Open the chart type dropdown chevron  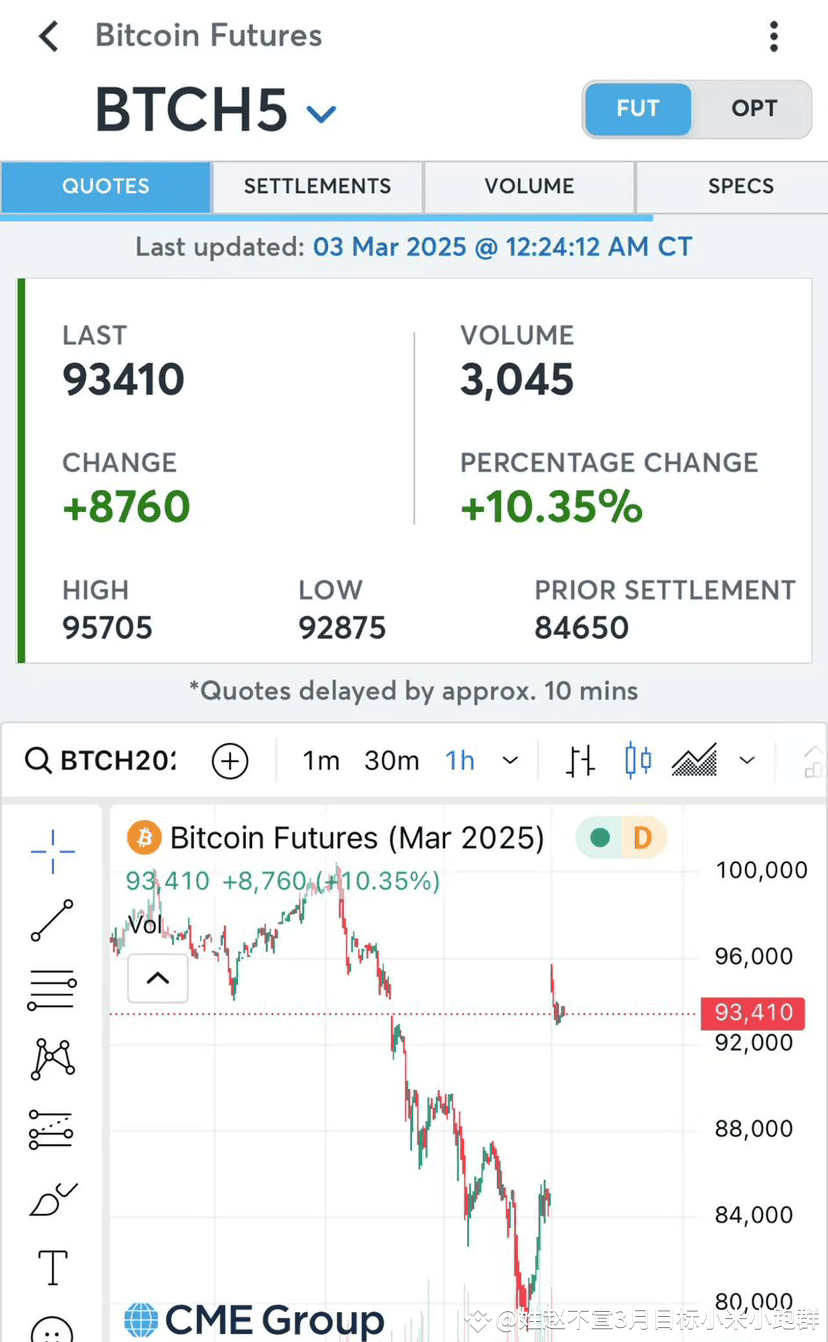747,760
